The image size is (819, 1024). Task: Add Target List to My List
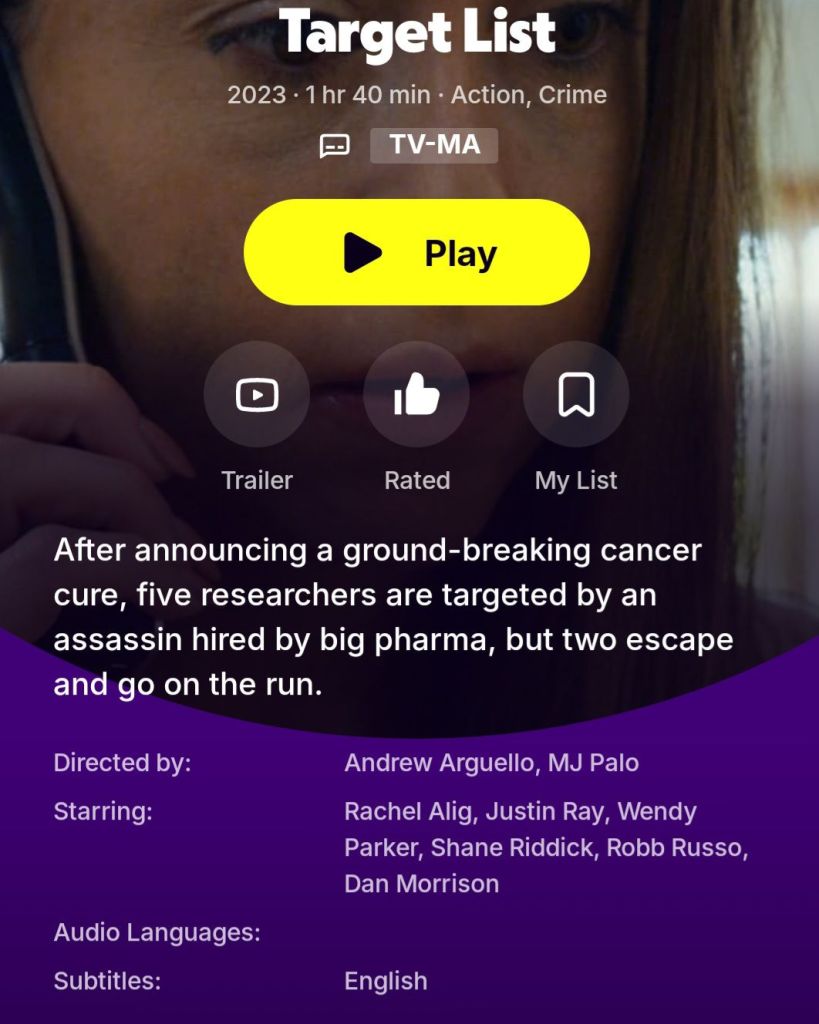(576, 395)
